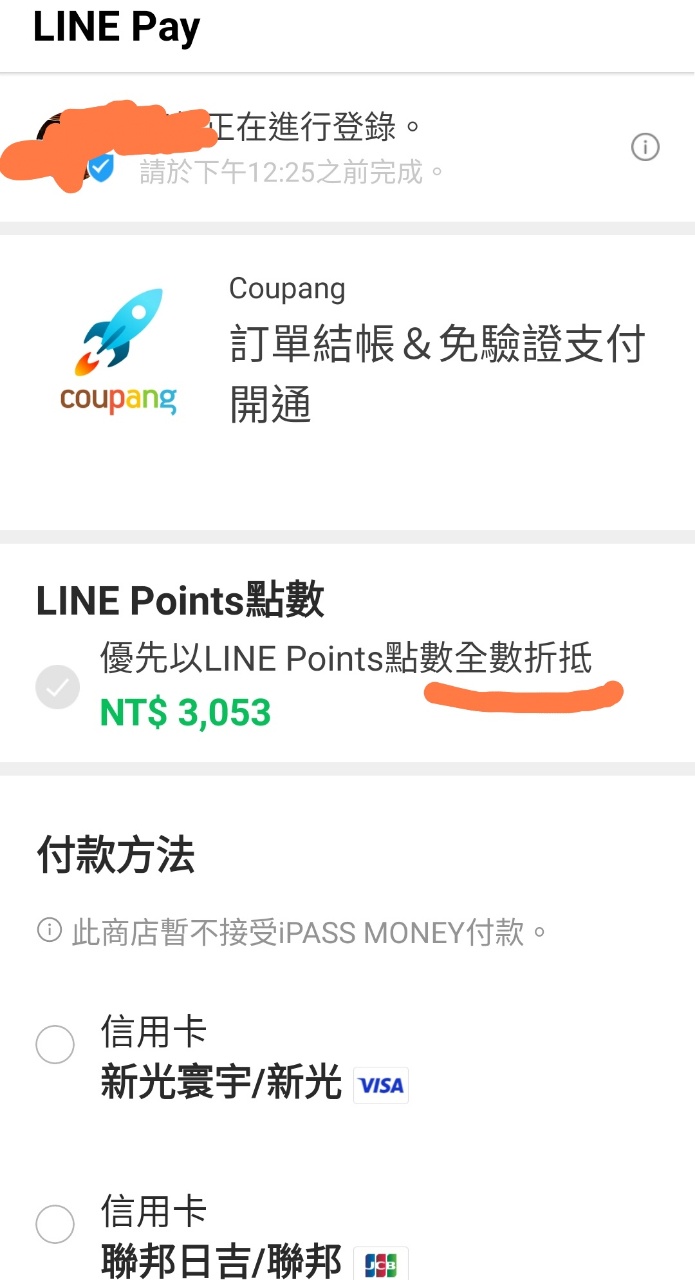This screenshot has height=1280, width=695.
Task: Open the info icon beside the login notice
Action: 645,148
